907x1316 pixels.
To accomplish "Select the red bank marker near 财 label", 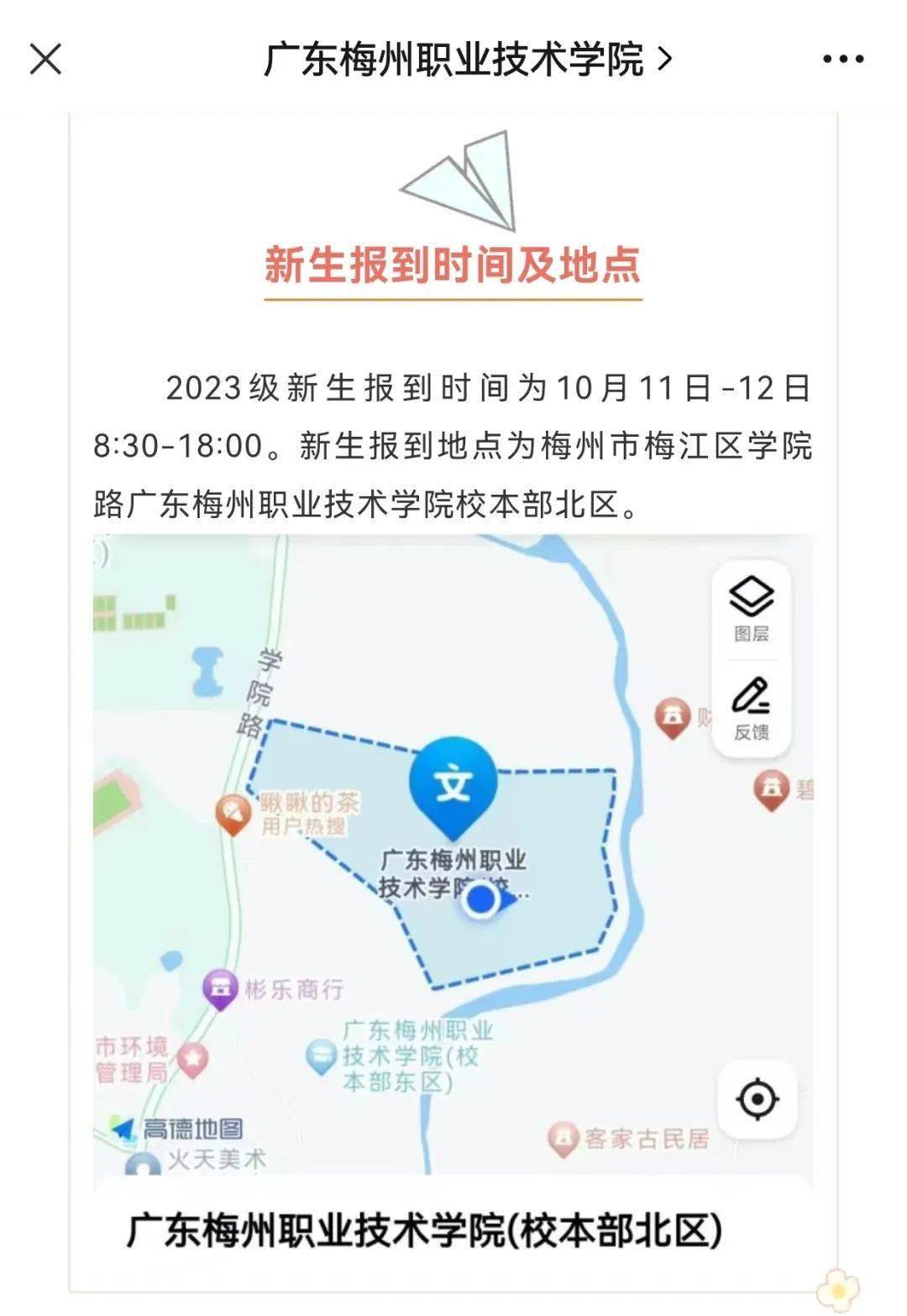I will coord(671,718).
